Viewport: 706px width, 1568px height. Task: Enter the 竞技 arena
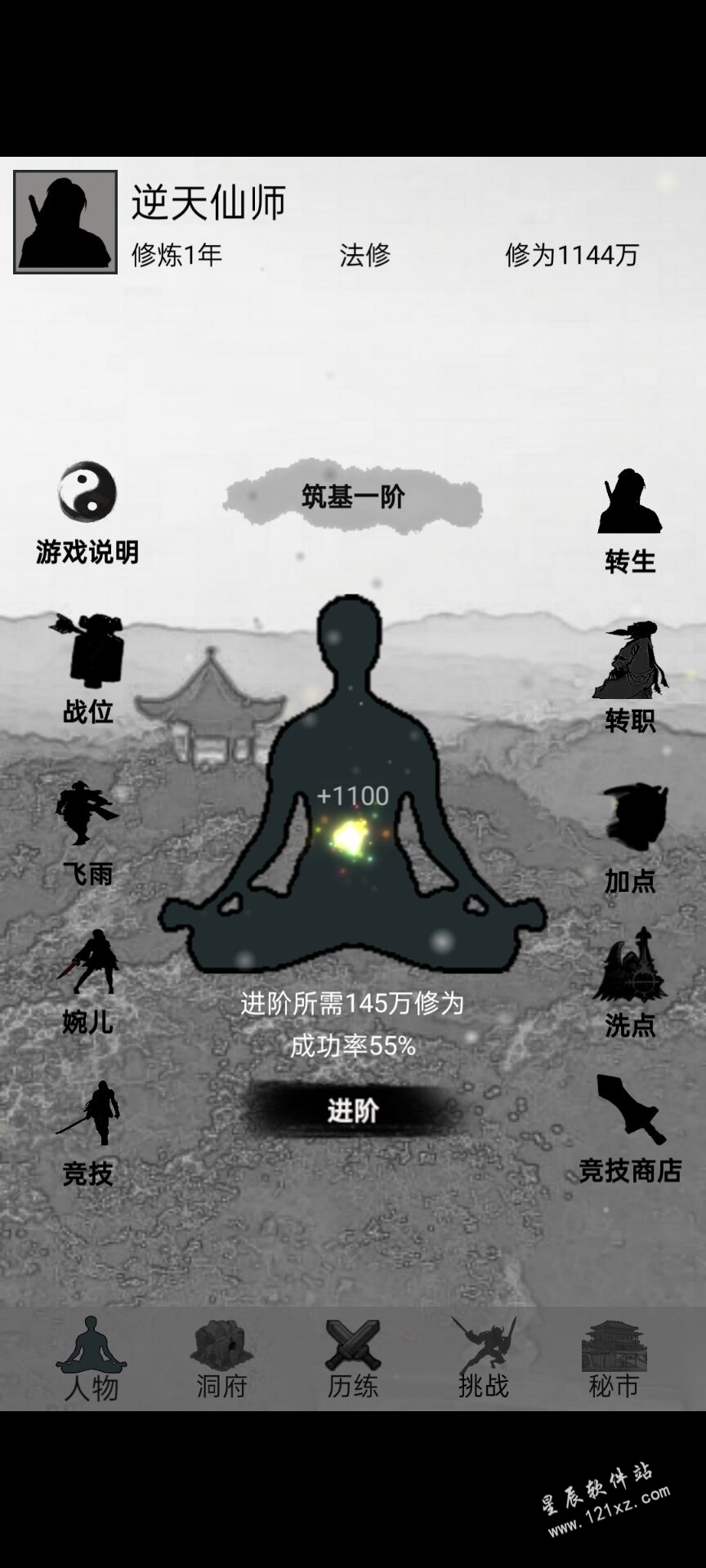coord(87,1133)
